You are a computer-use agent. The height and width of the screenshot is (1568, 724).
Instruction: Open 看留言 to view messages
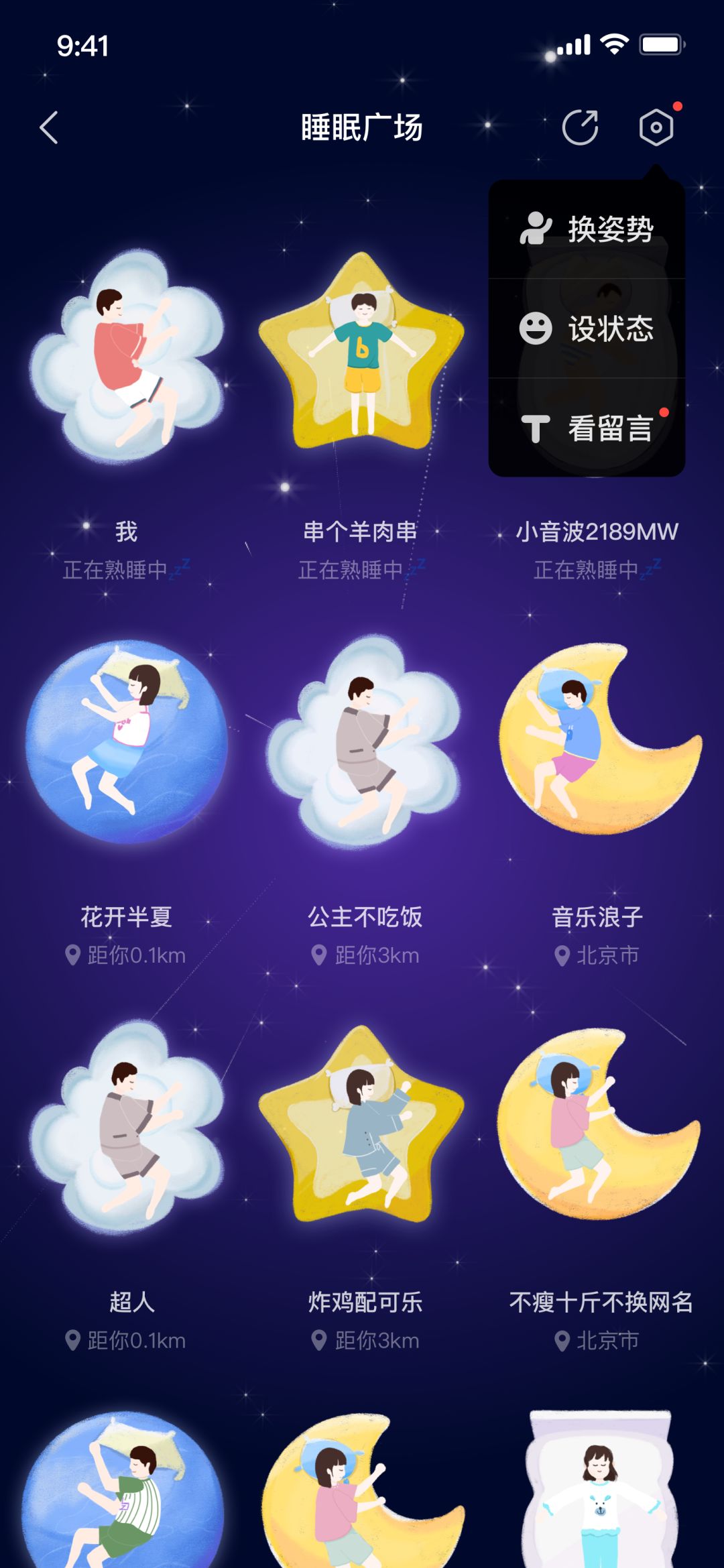(587, 428)
